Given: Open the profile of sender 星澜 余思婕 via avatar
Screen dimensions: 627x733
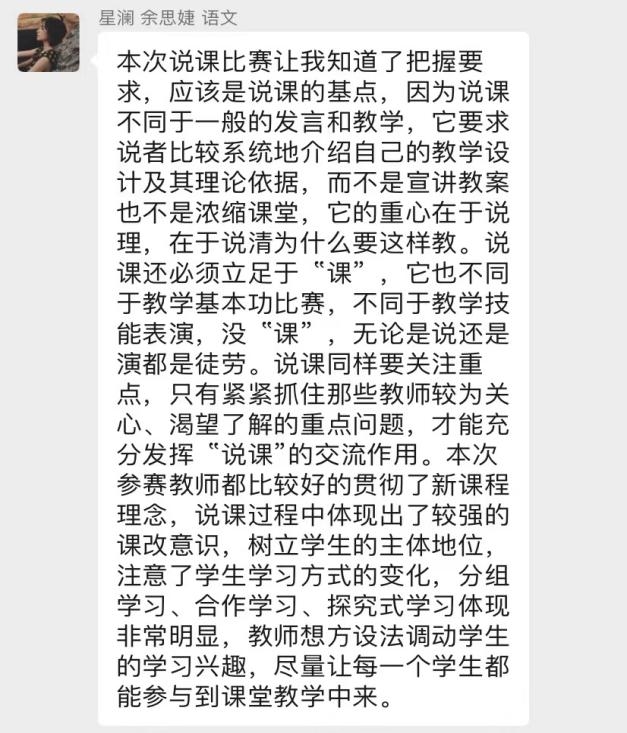Looking at the screenshot, I should (48, 42).
